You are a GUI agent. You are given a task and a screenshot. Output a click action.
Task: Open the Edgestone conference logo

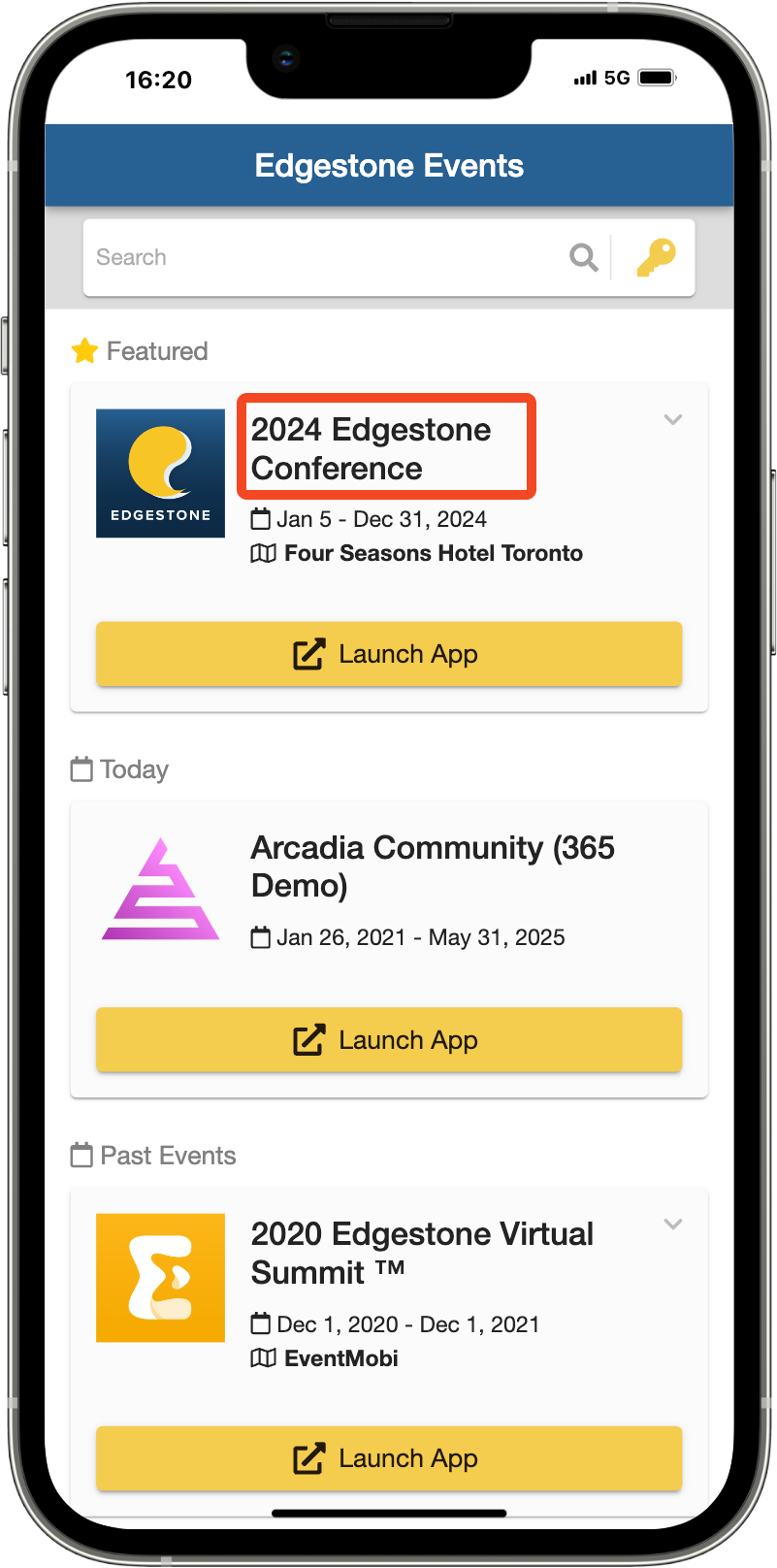coord(160,473)
